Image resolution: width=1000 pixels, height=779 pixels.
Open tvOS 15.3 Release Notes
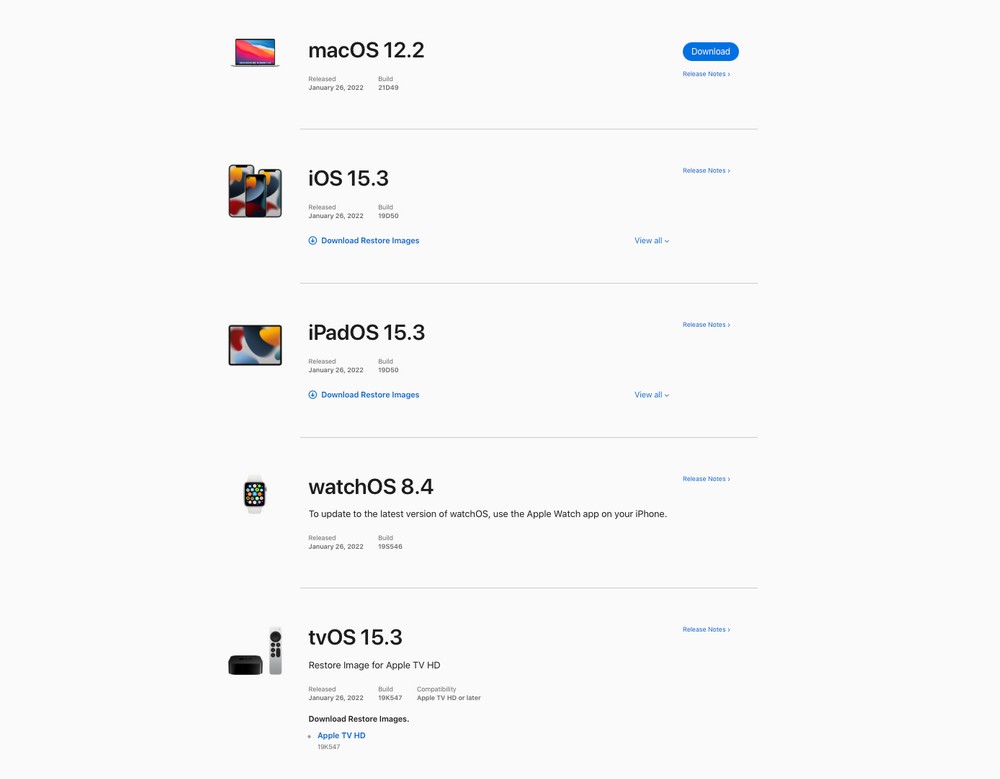coord(705,630)
